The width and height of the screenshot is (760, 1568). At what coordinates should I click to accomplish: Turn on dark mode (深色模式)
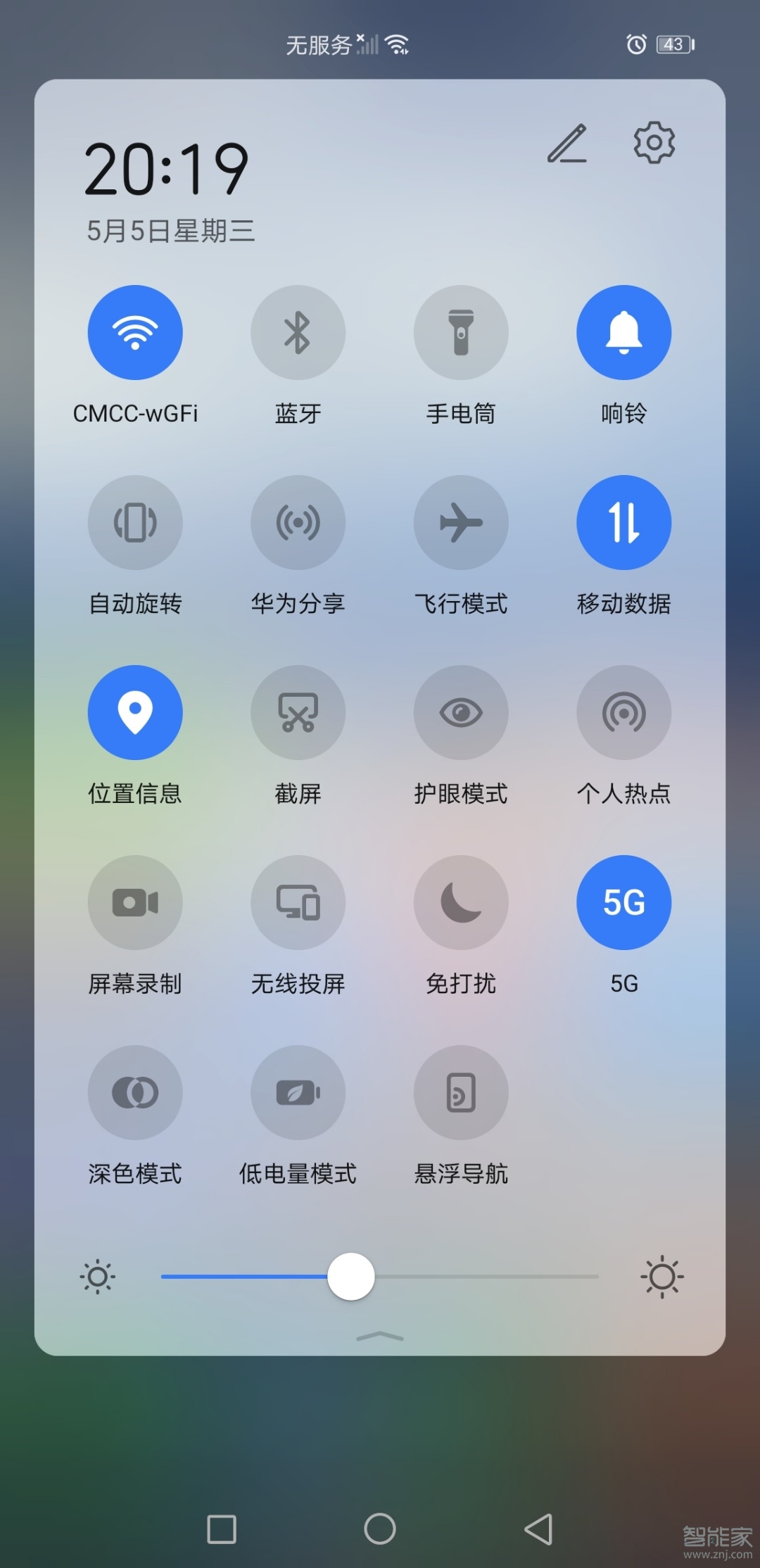click(x=135, y=1092)
